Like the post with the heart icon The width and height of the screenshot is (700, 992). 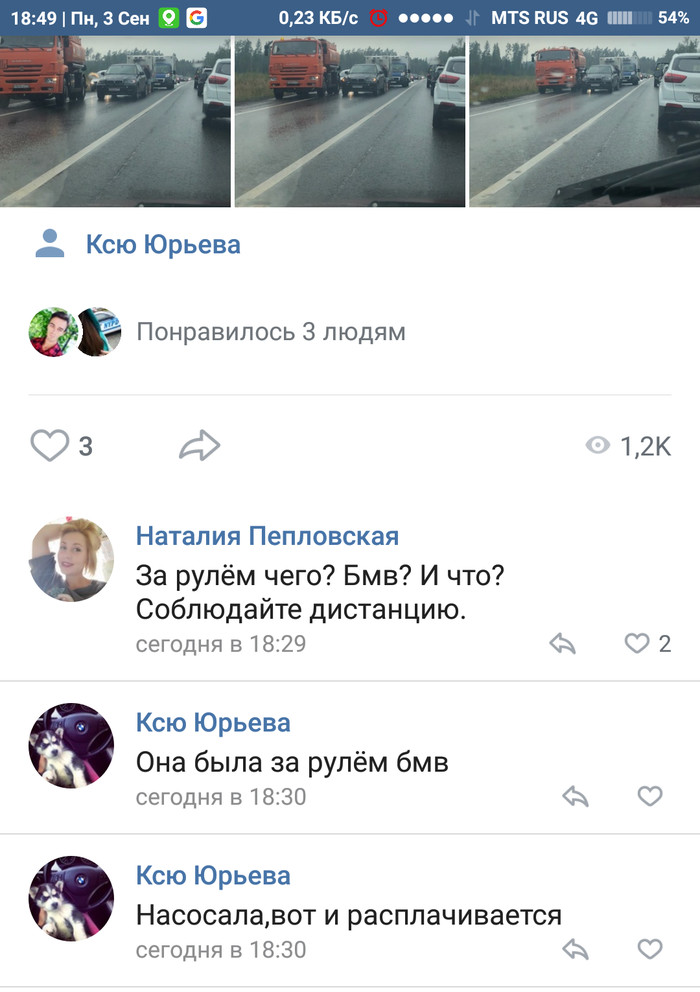point(49,446)
